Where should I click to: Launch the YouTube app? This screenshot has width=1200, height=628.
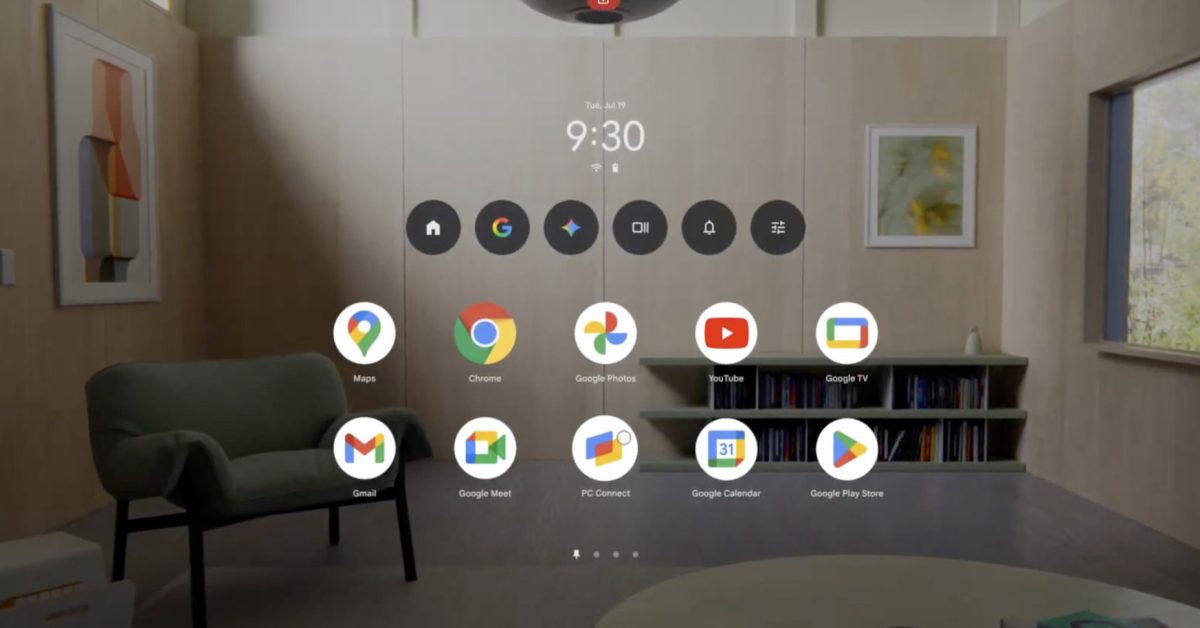[726, 333]
